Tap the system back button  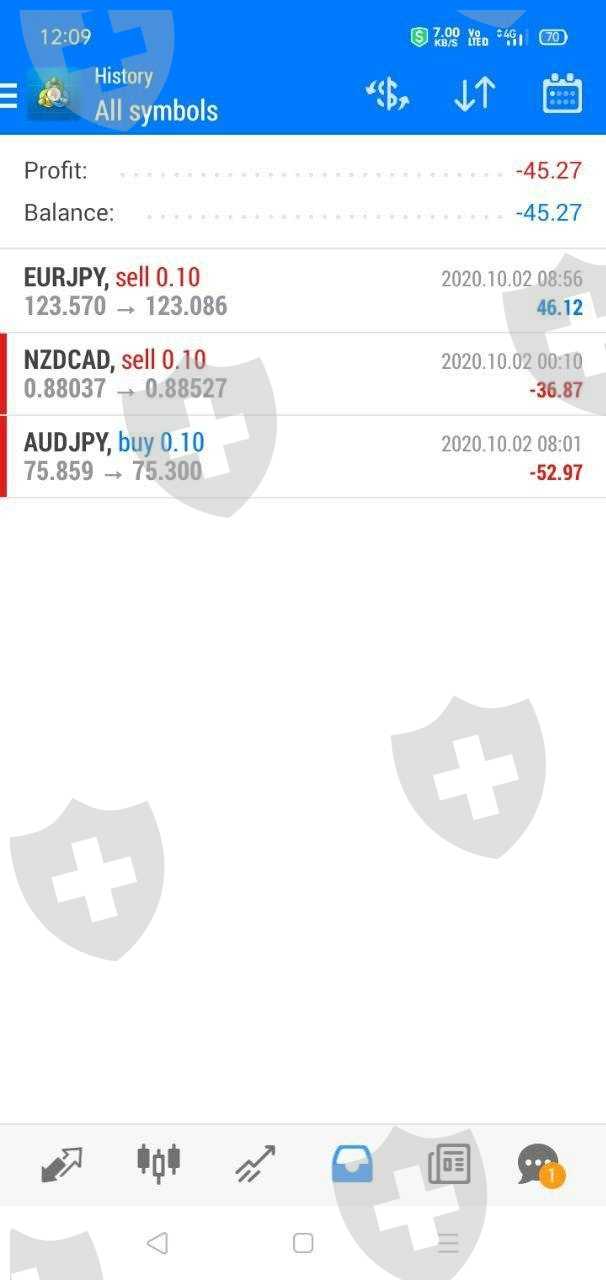click(157, 1242)
